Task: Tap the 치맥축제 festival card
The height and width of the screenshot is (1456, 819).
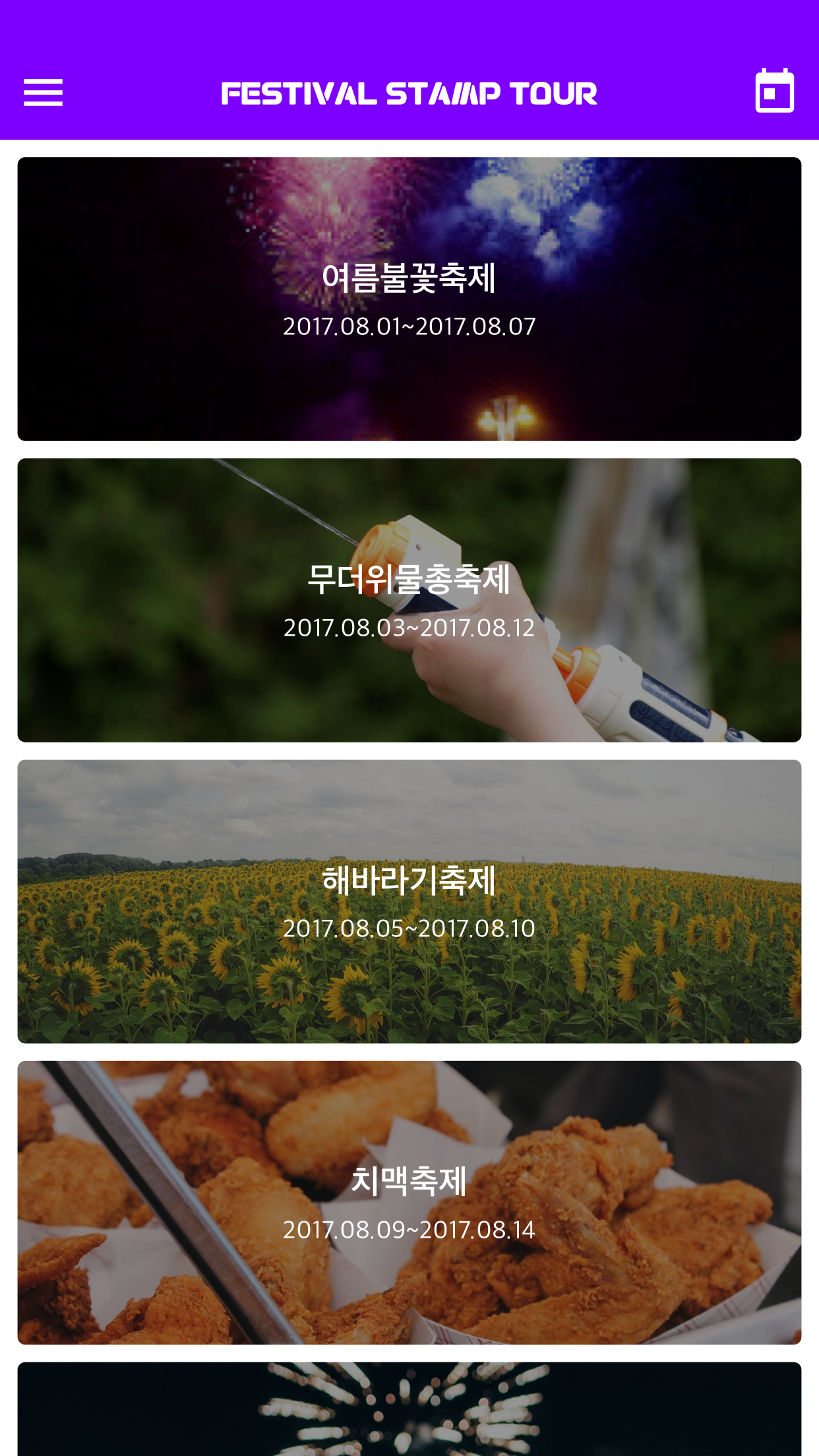Action: [x=409, y=1202]
